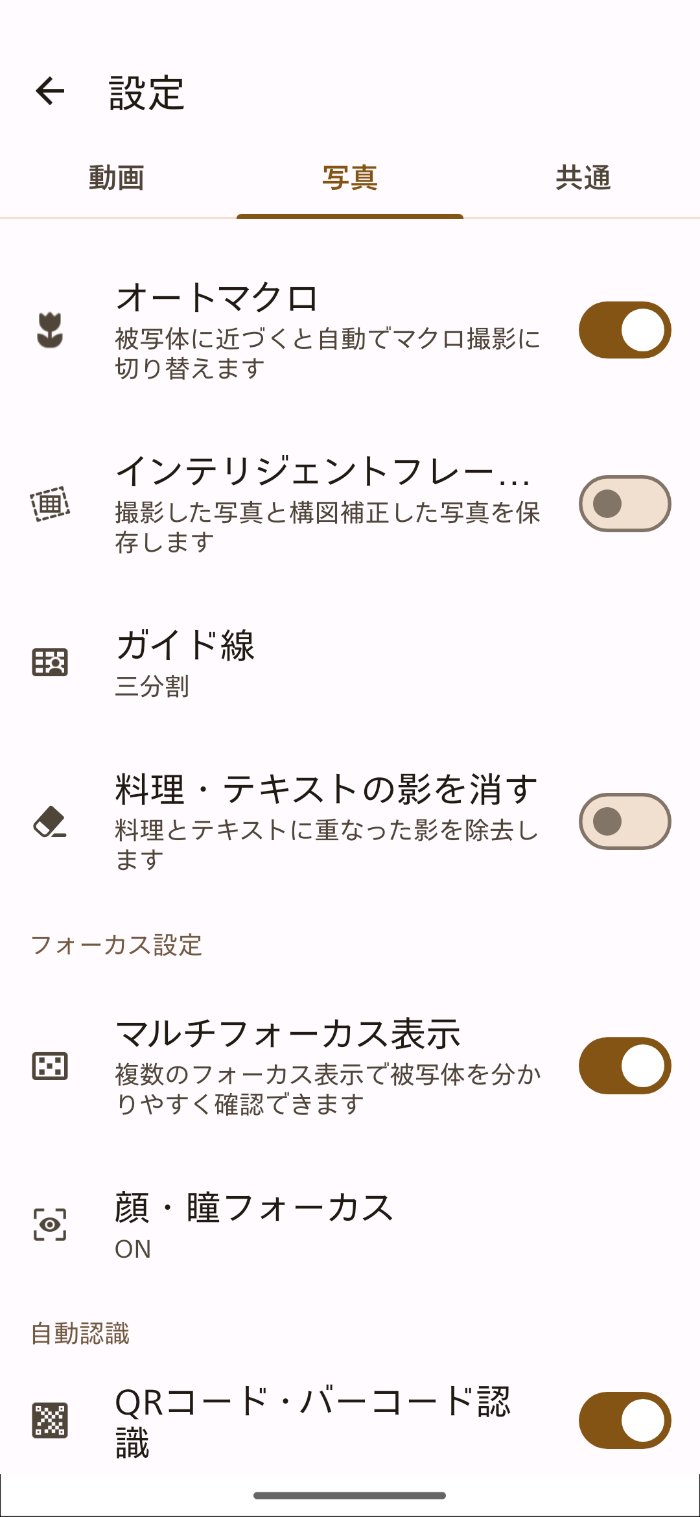Turn off the オートマクロ switch

pyautogui.click(x=624, y=330)
